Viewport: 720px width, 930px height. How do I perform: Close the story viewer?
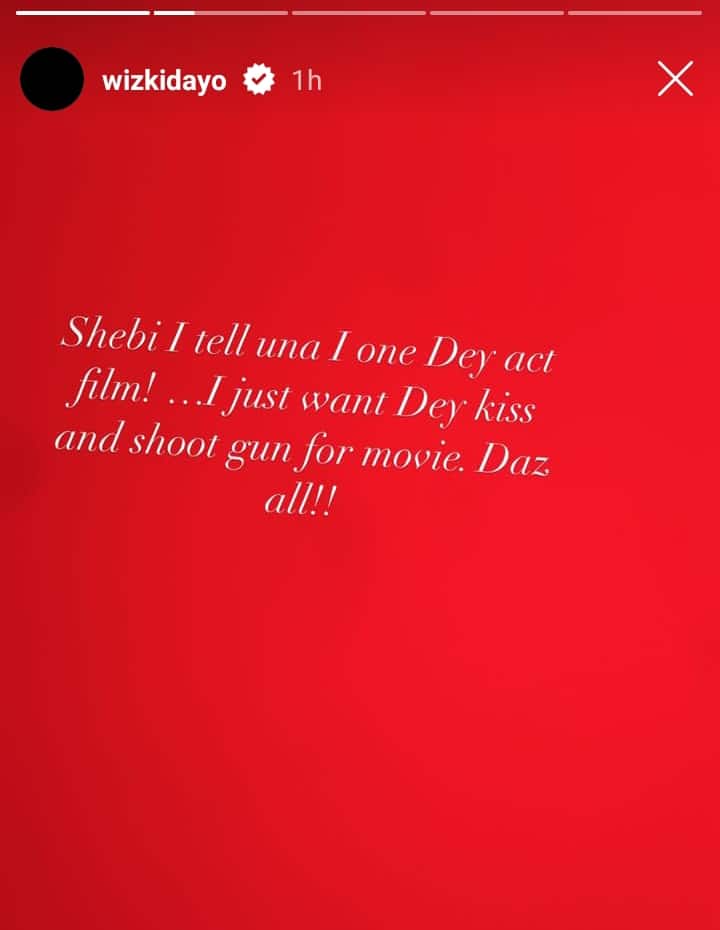(x=675, y=79)
